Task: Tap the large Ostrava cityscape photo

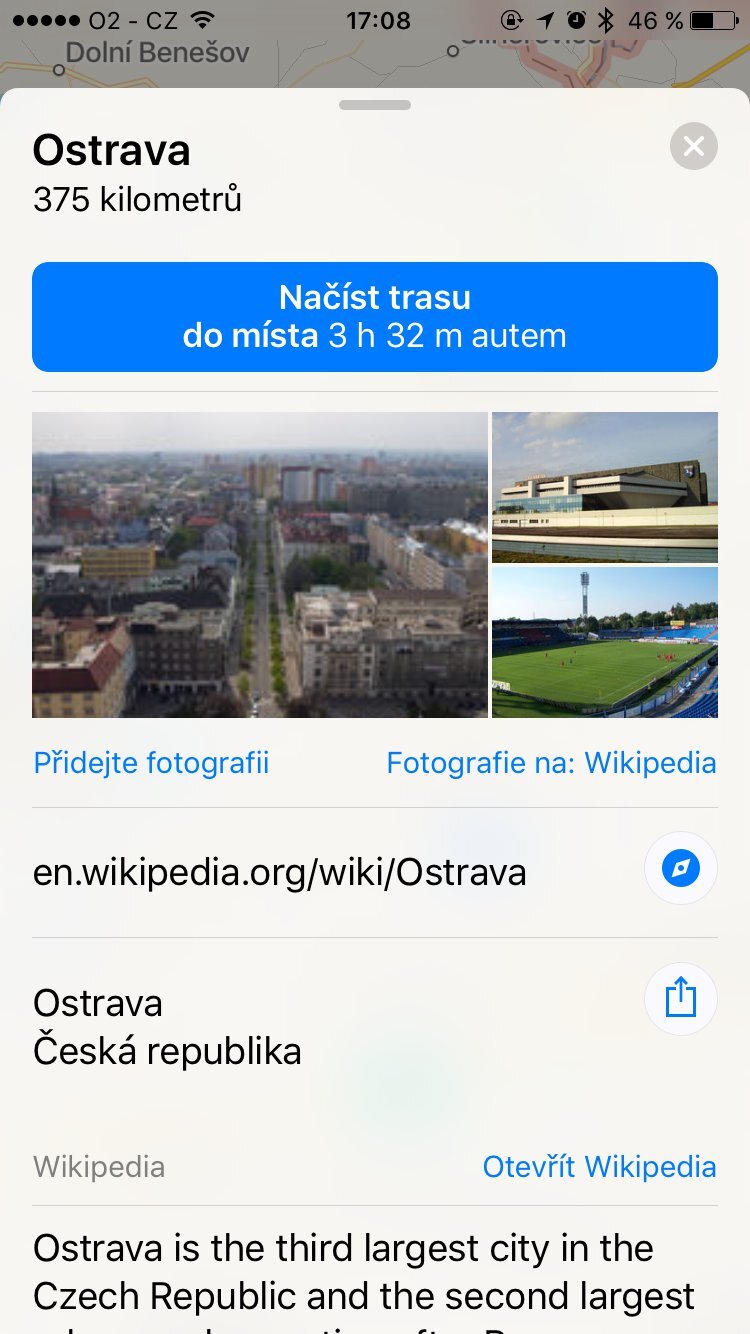Action: pyautogui.click(x=259, y=564)
